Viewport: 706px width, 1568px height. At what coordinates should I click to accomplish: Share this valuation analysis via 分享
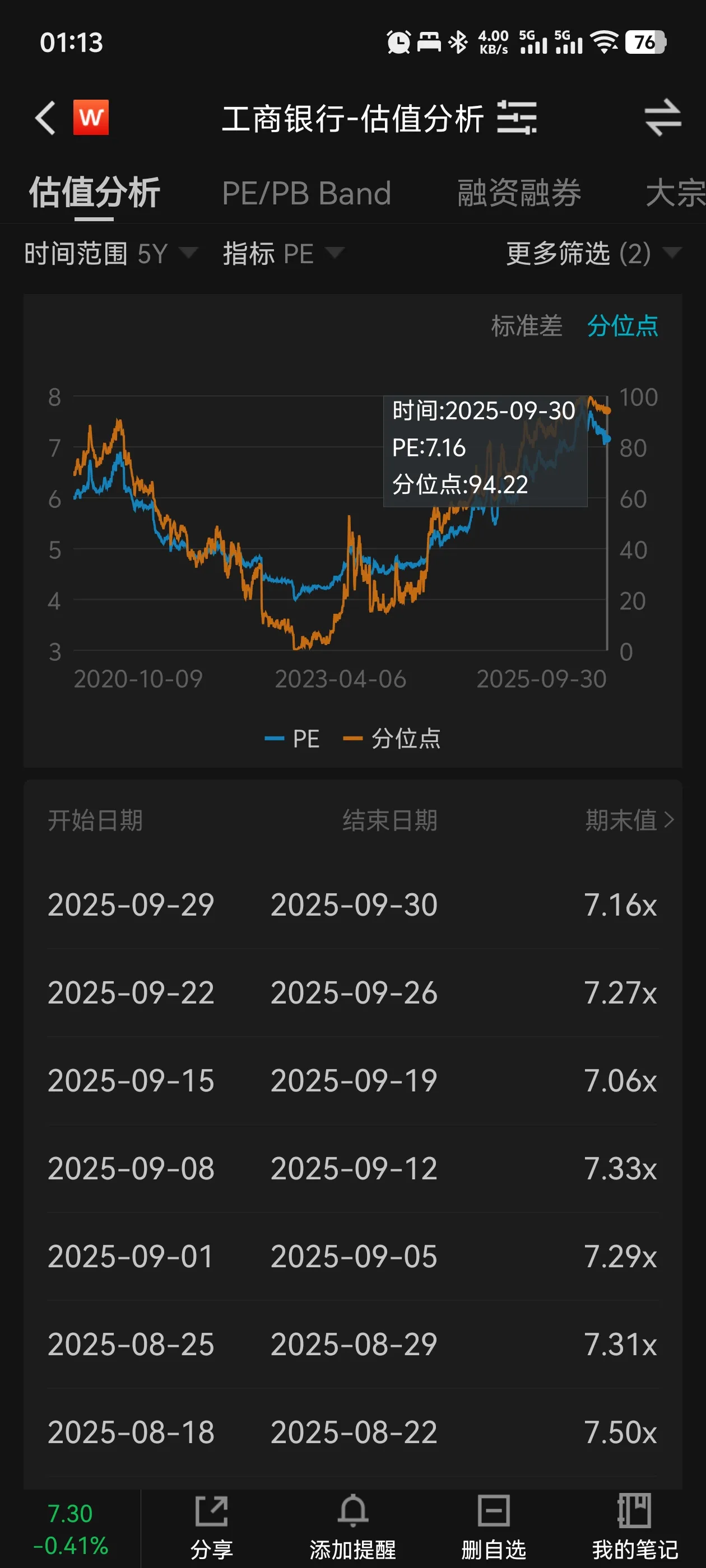point(211,1528)
